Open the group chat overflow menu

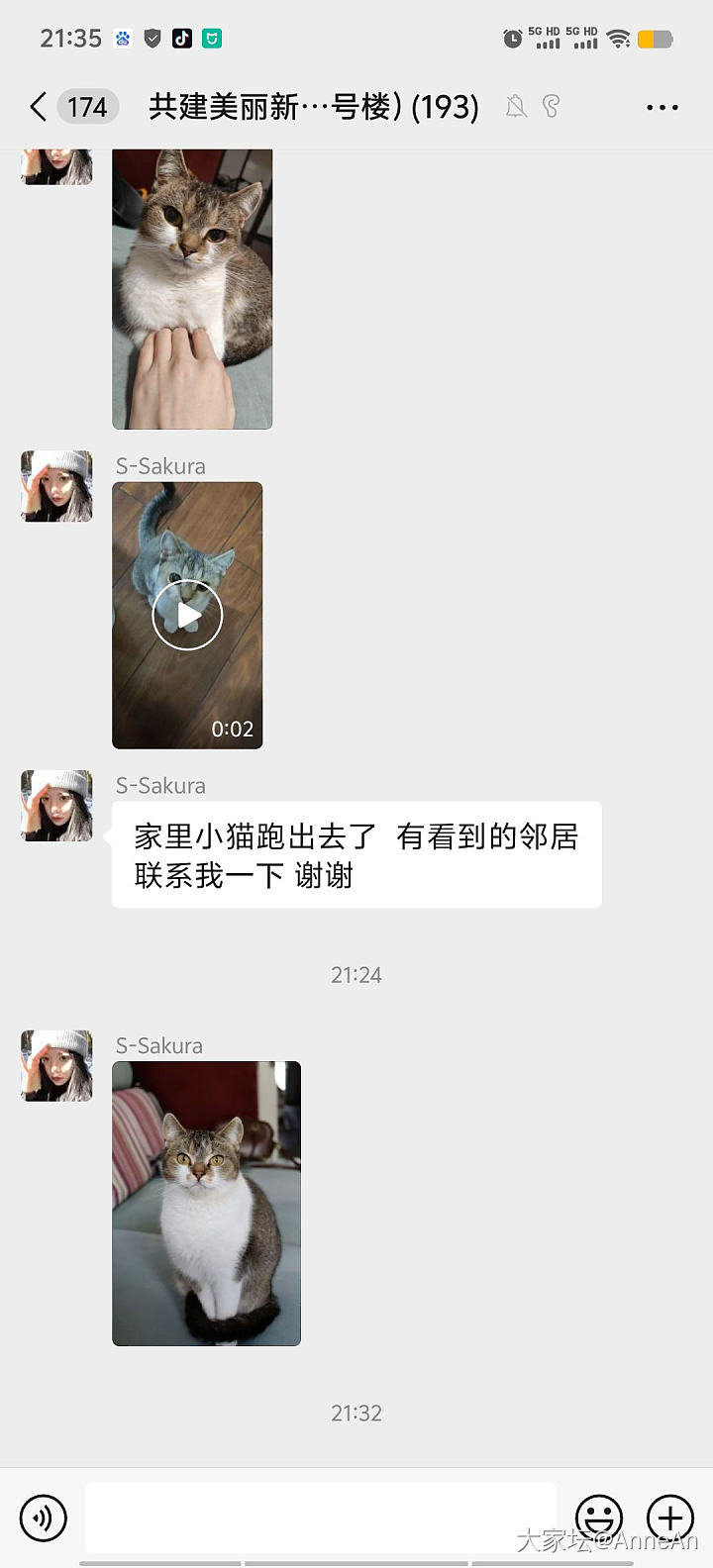662,107
